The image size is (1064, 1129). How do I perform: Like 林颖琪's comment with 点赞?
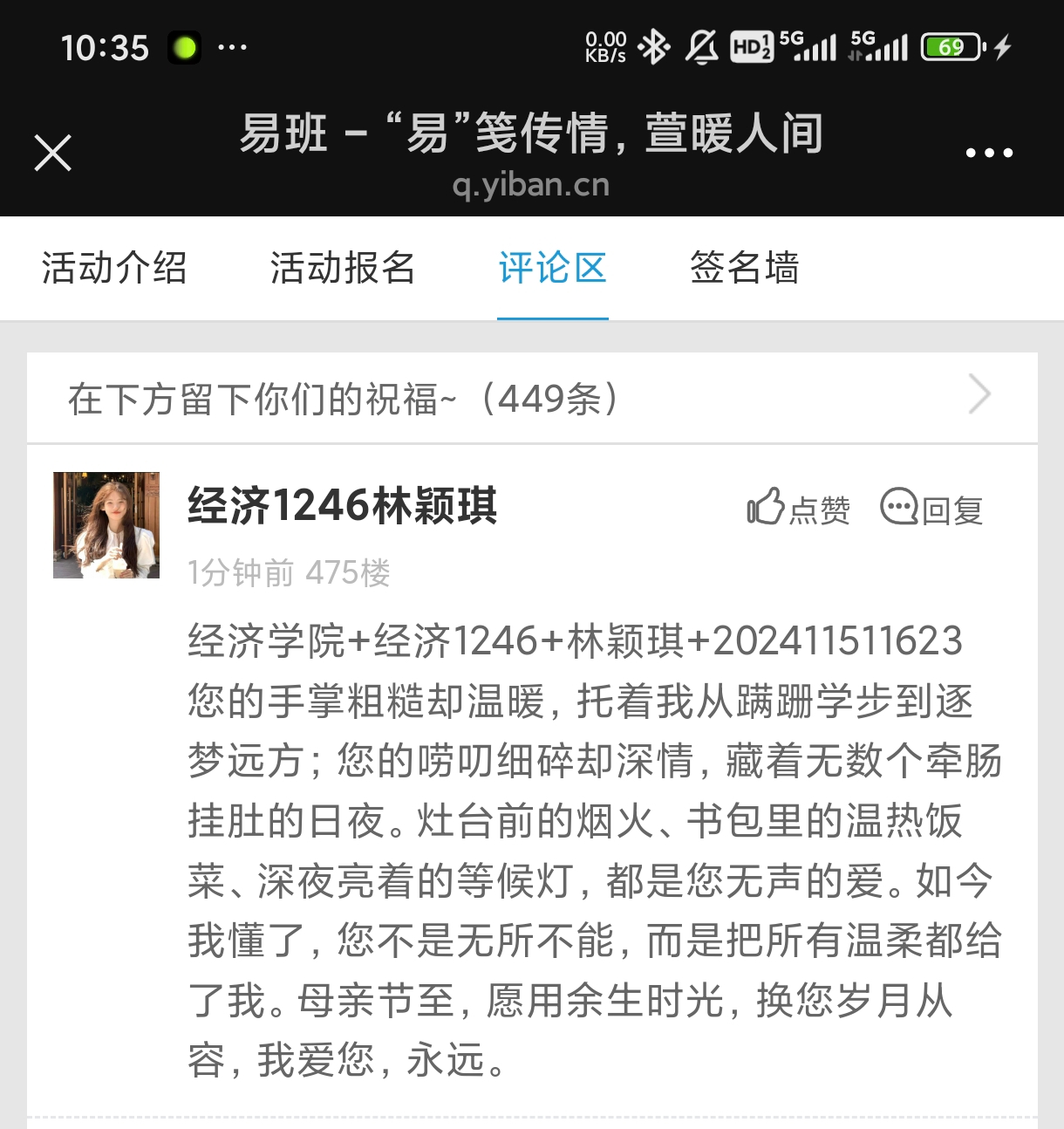click(798, 508)
